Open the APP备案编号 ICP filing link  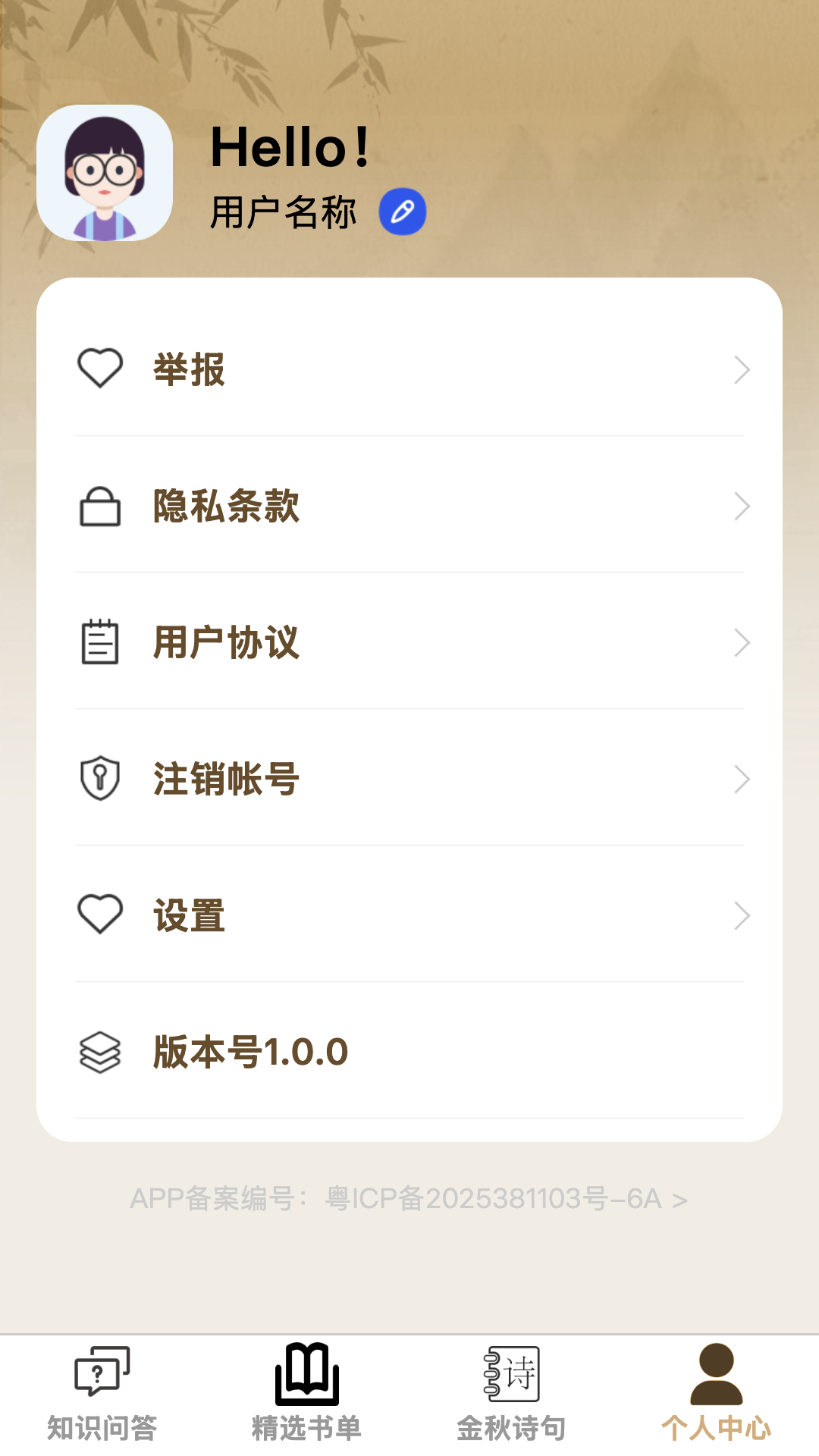pos(409,1199)
